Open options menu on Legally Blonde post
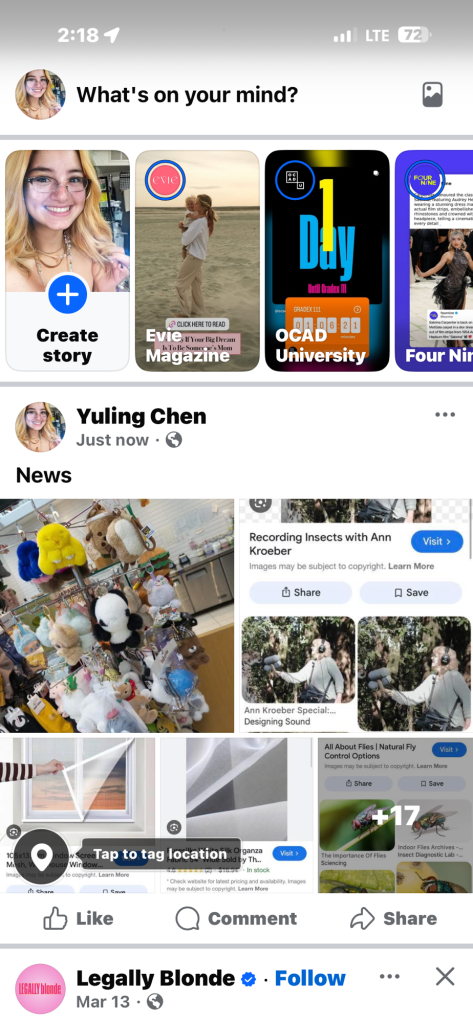 pos(389,977)
